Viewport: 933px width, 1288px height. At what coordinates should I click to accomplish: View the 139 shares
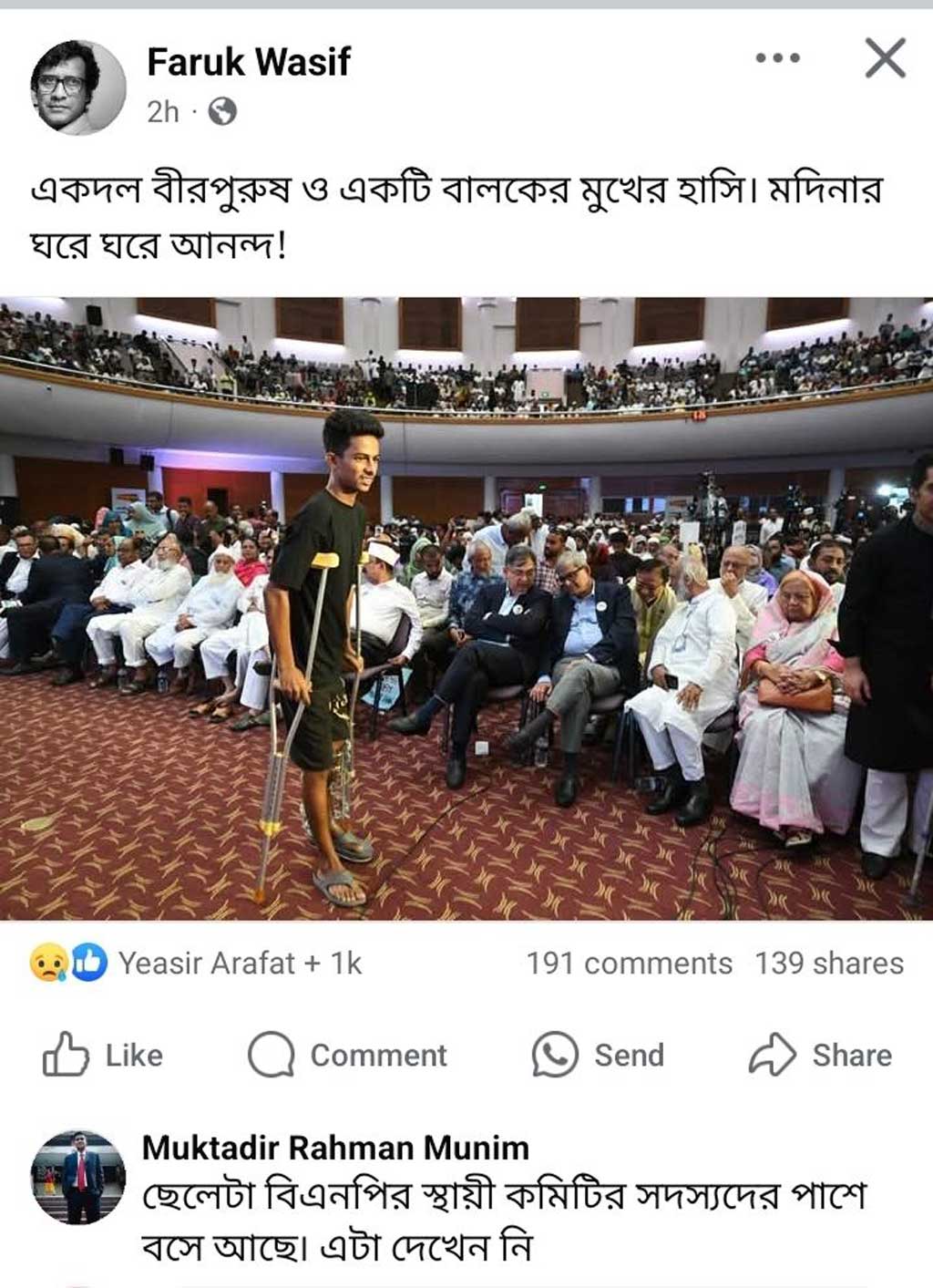click(x=828, y=963)
